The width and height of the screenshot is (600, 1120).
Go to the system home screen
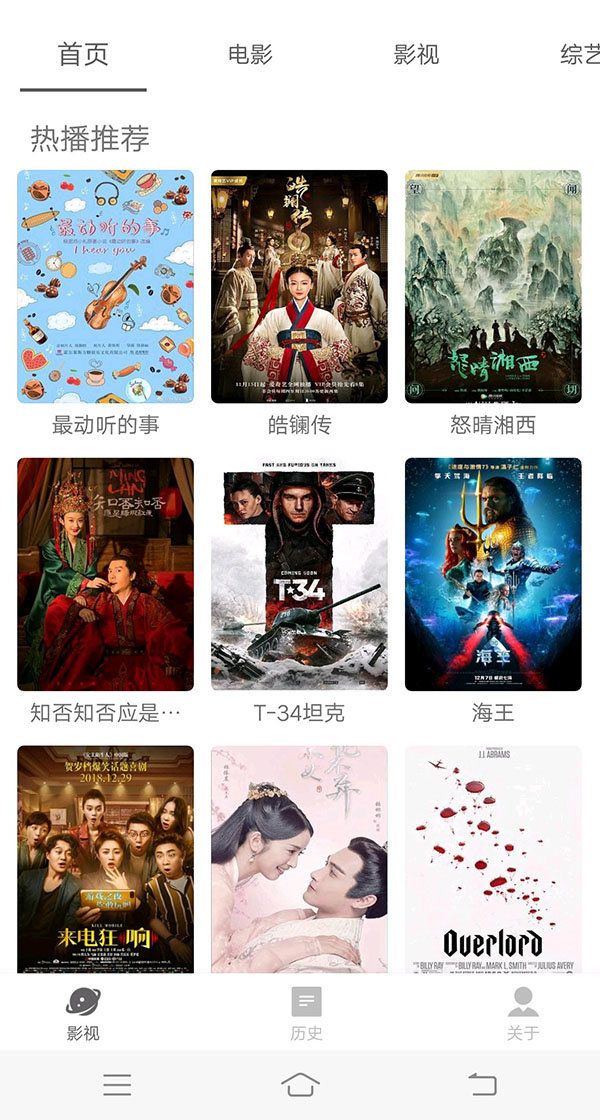pos(300,1084)
